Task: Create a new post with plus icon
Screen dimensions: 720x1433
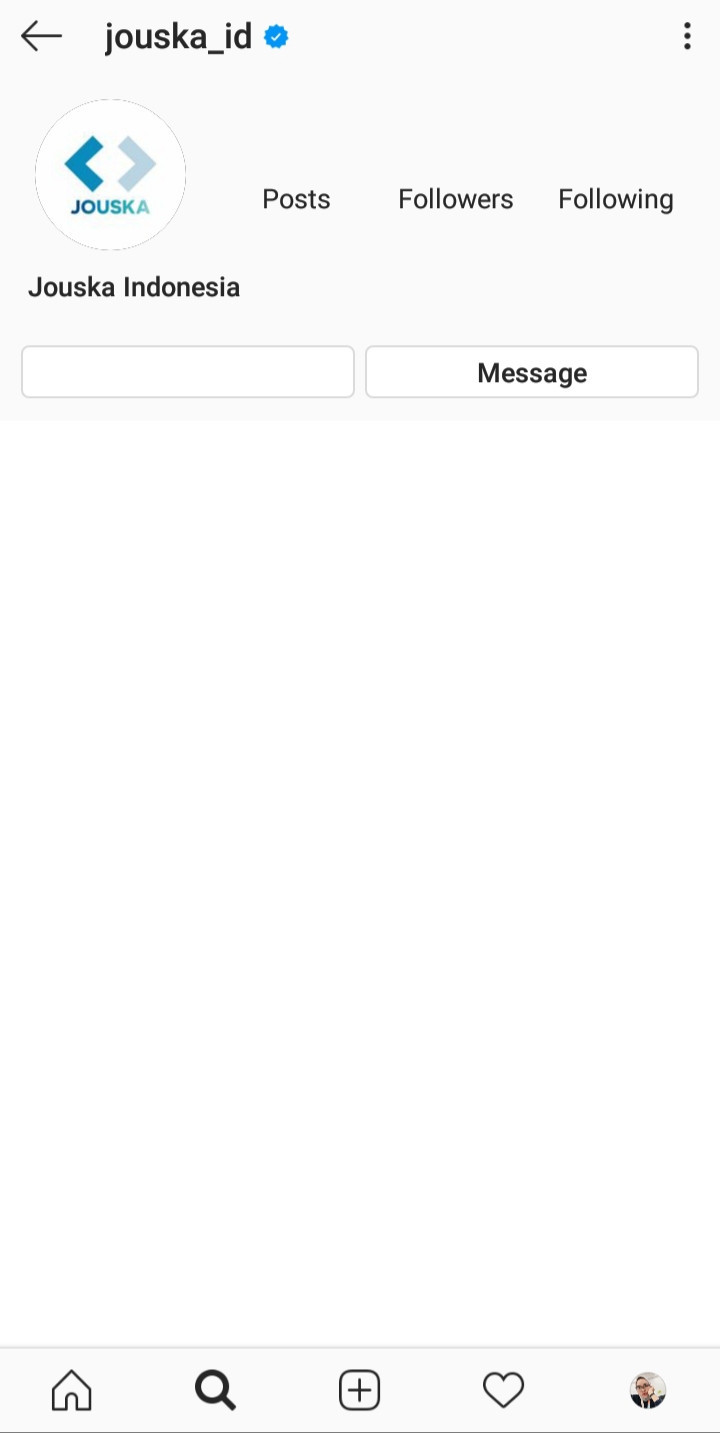Action: pos(359,1390)
